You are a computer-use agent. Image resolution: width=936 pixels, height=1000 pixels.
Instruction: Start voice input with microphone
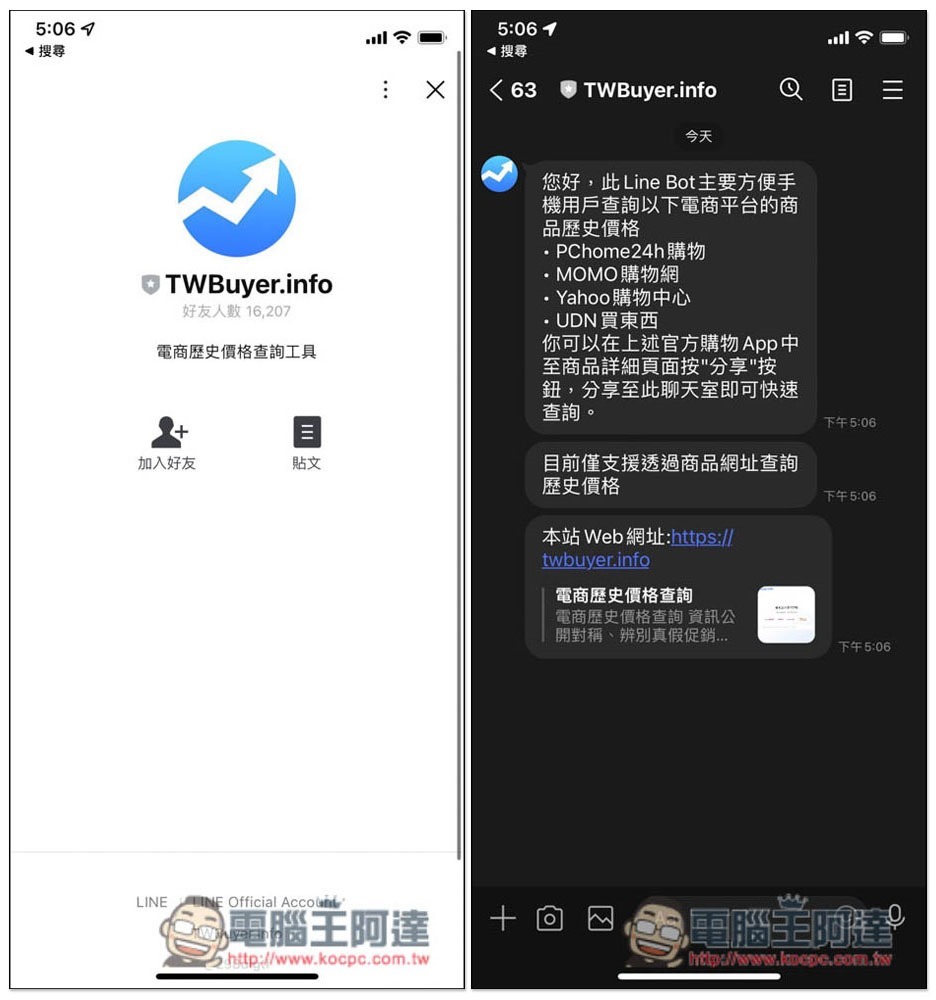[x=894, y=916]
